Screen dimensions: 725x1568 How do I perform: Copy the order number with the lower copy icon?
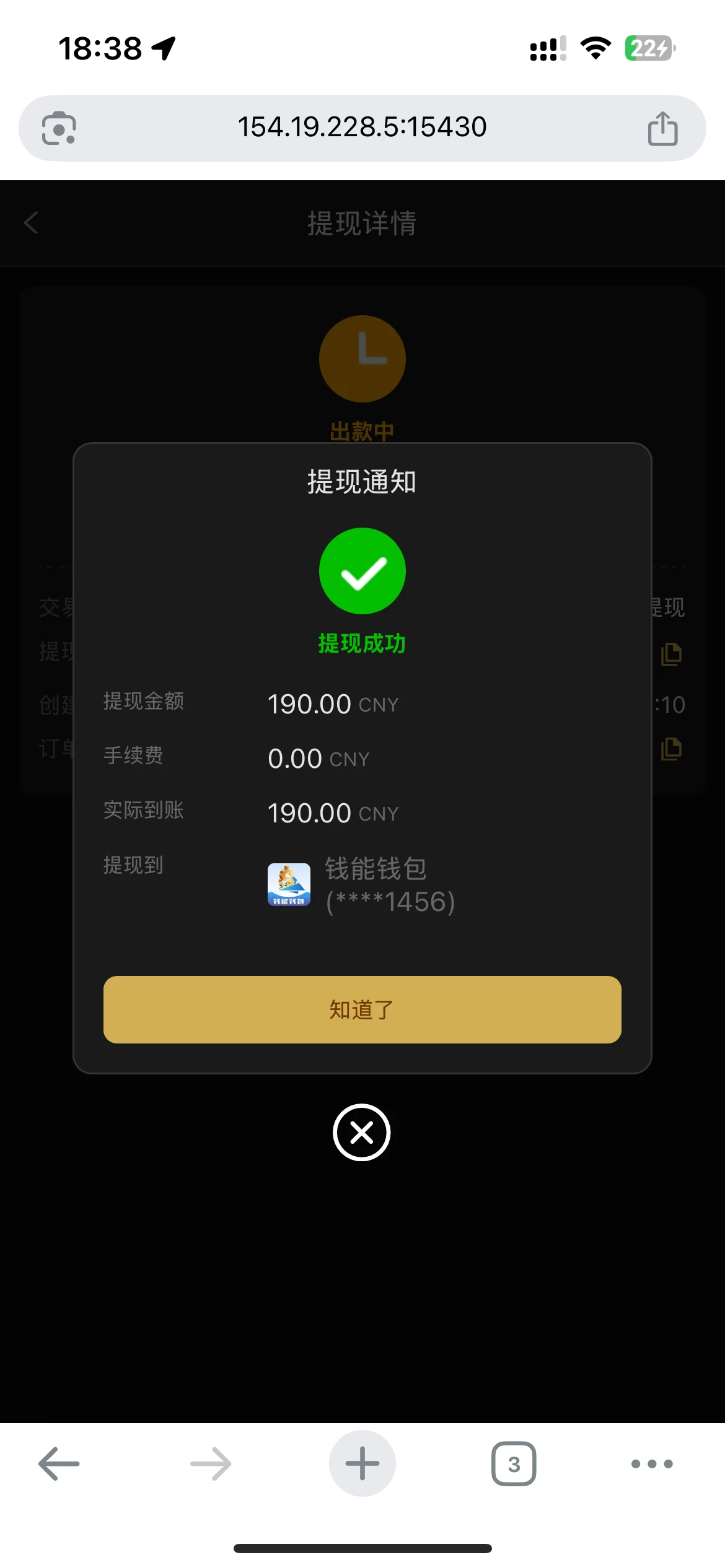coord(671,747)
